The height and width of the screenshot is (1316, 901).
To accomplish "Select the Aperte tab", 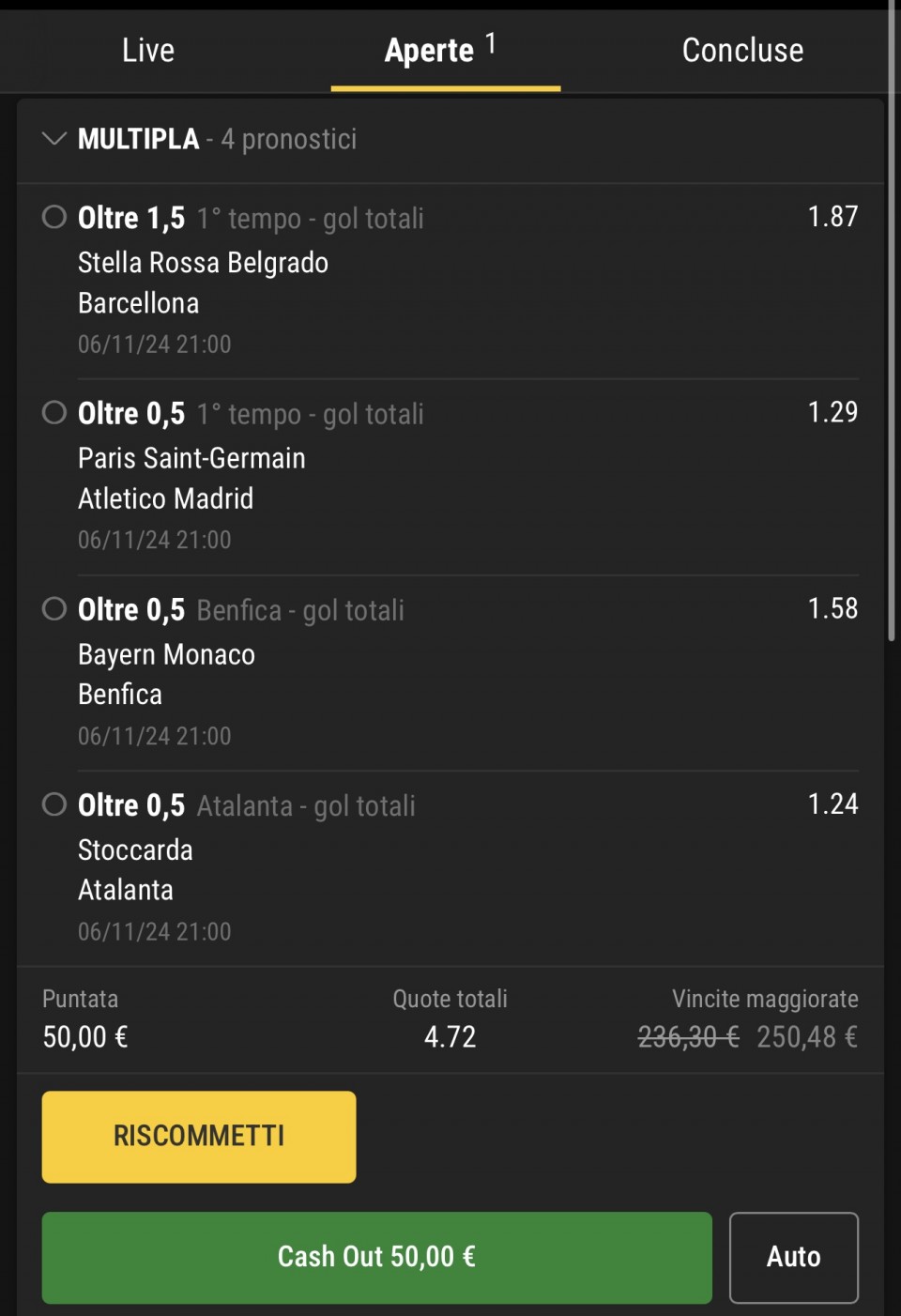I will tap(441, 51).
